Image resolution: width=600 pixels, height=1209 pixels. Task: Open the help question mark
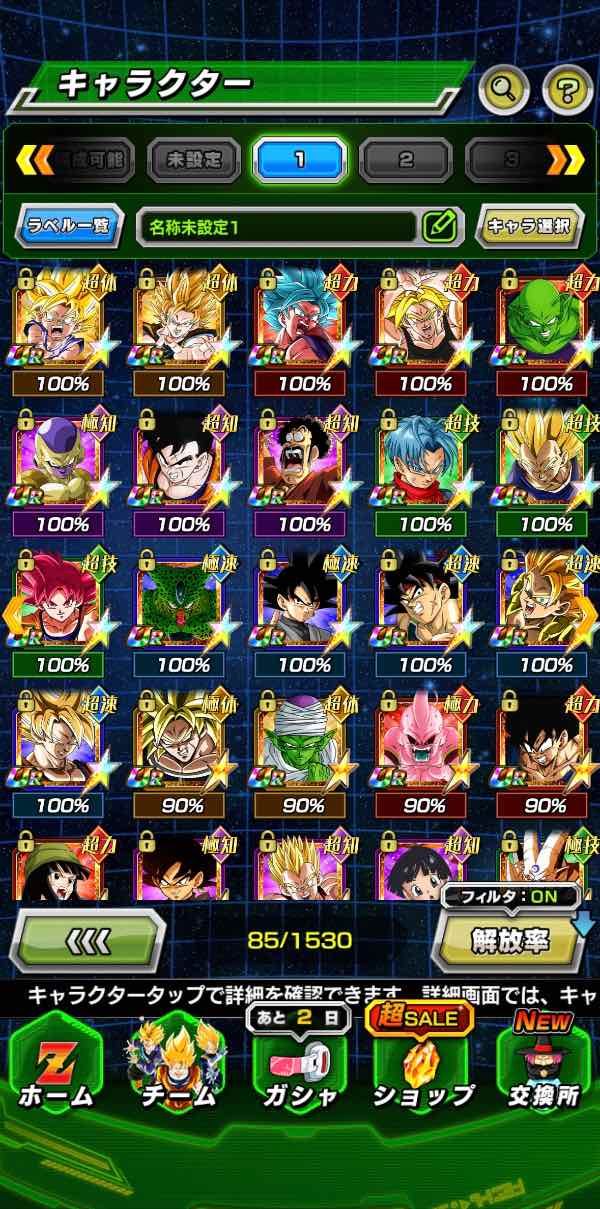(x=567, y=91)
